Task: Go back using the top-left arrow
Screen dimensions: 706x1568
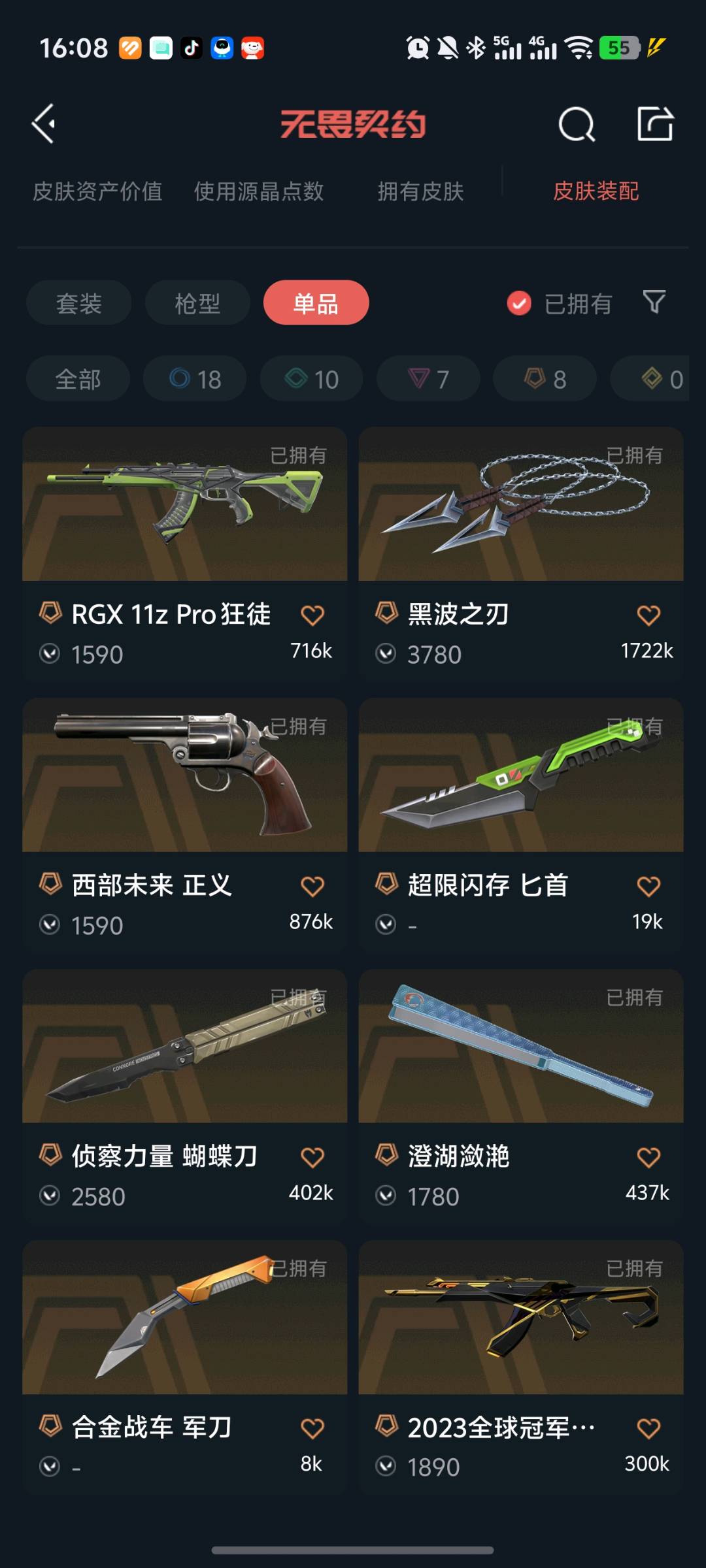Action: 43,123
